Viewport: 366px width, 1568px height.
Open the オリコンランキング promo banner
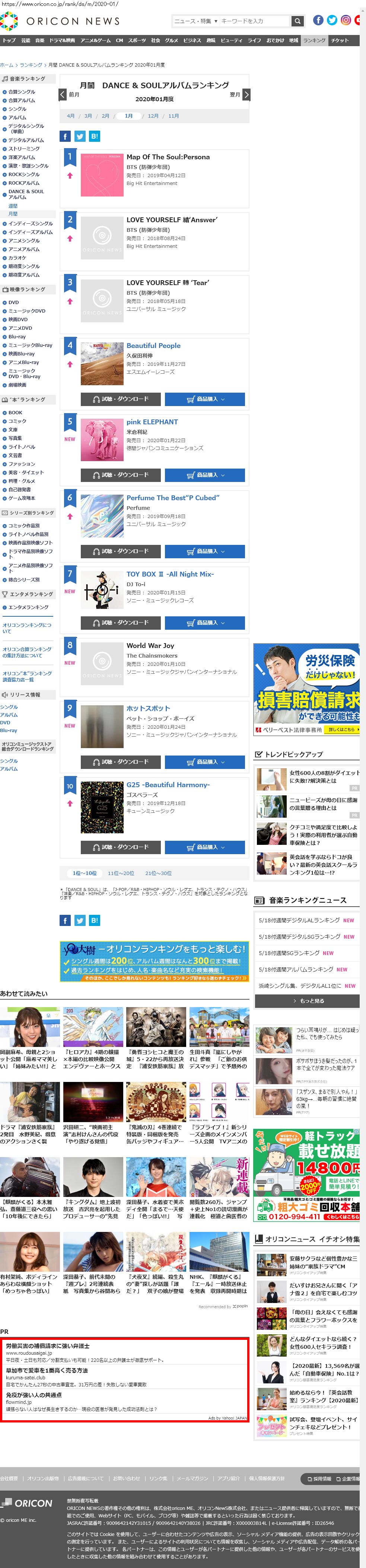154,962
